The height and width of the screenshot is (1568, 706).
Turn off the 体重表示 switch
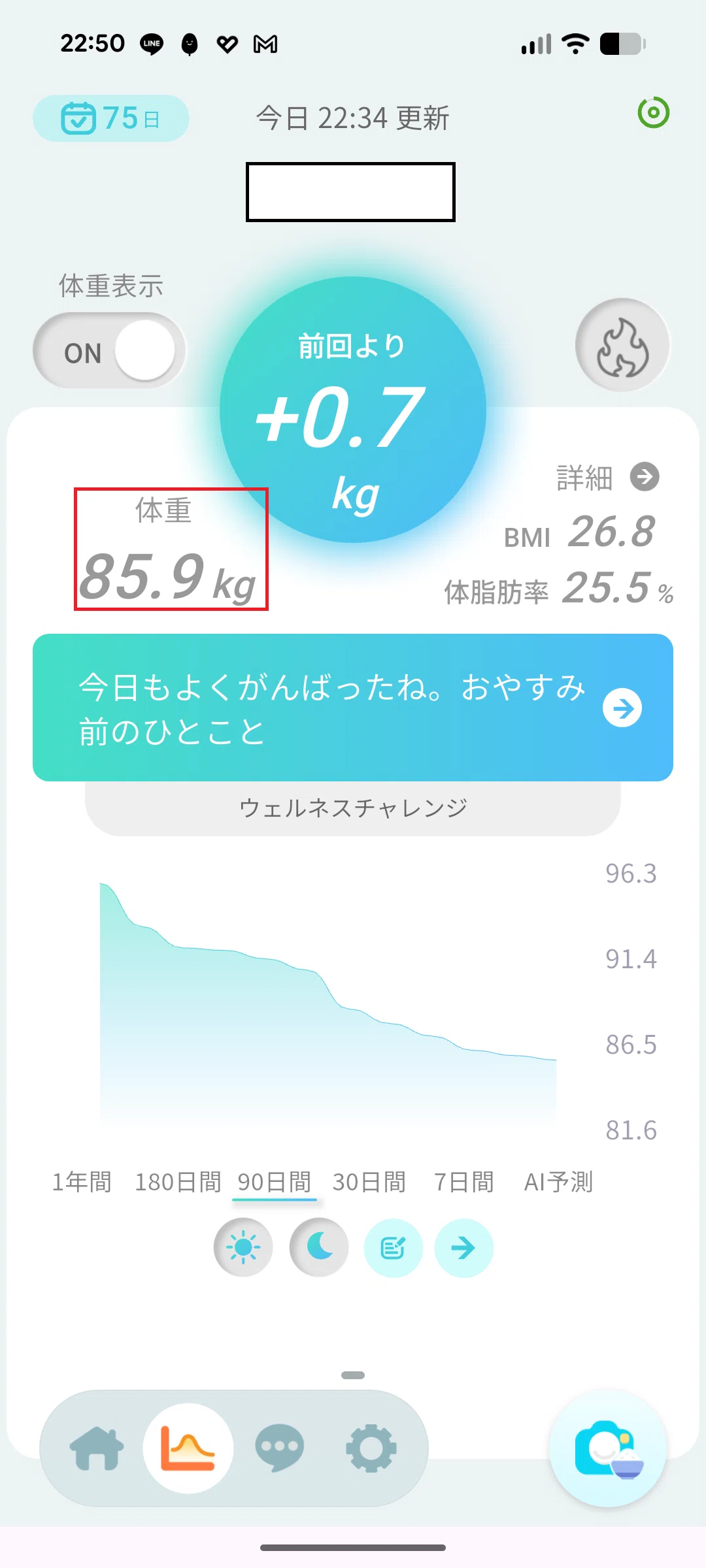click(x=109, y=351)
